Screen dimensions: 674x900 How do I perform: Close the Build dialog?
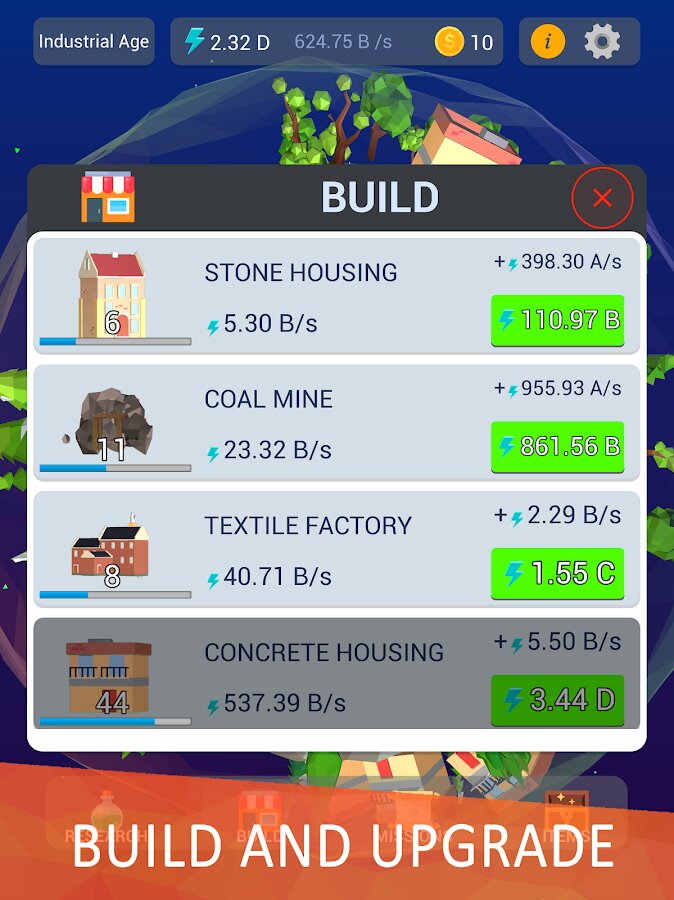click(x=602, y=198)
